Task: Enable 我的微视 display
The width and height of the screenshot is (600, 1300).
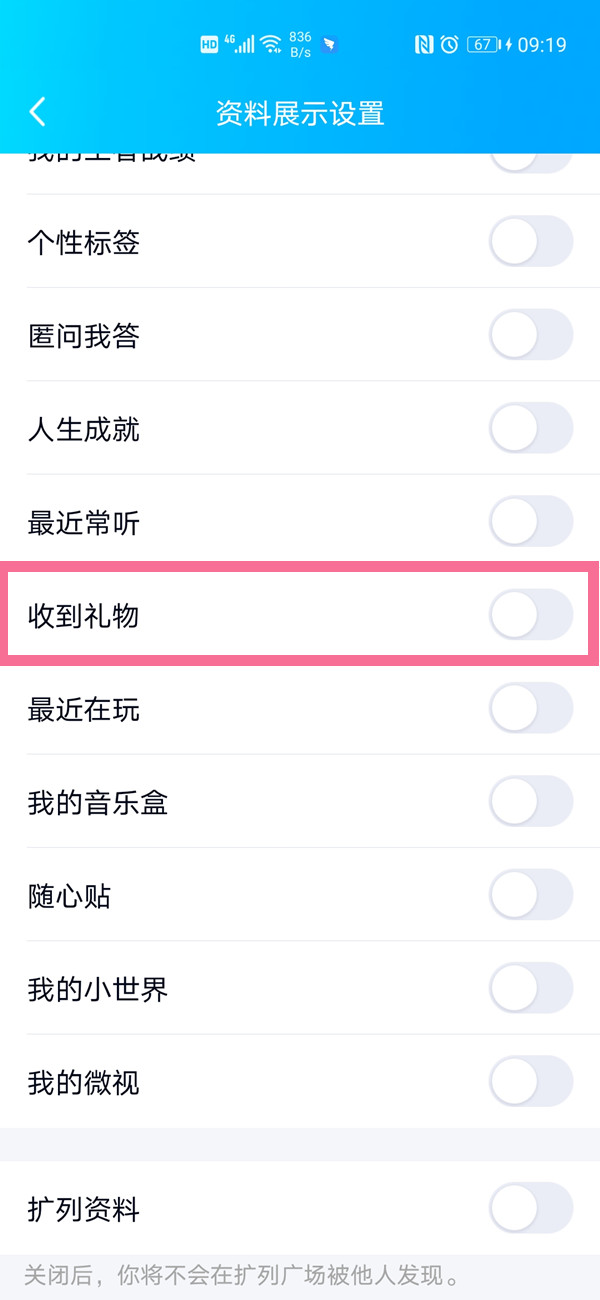Action: (x=530, y=1082)
